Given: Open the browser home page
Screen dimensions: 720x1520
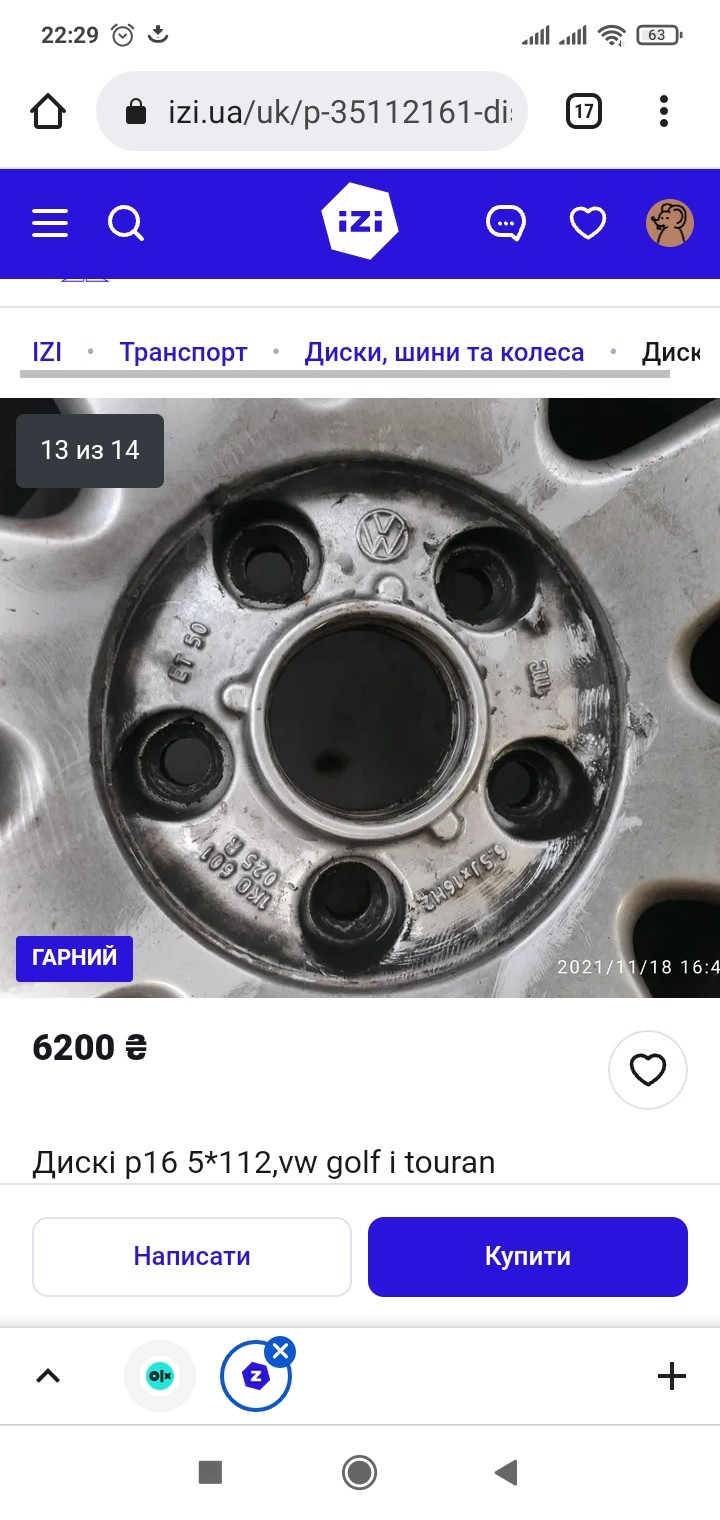Looking at the screenshot, I should [x=48, y=111].
